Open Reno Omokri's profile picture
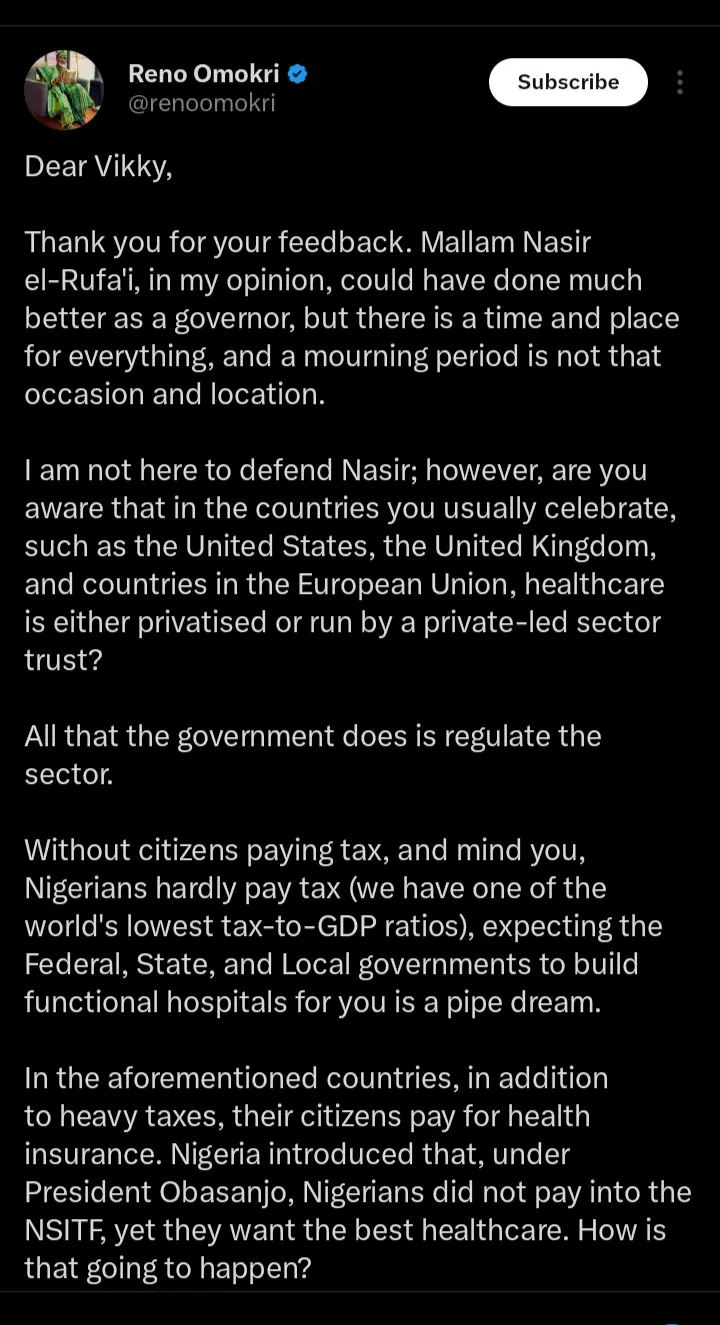This screenshot has width=720, height=1325. pyautogui.click(x=64, y=90)
